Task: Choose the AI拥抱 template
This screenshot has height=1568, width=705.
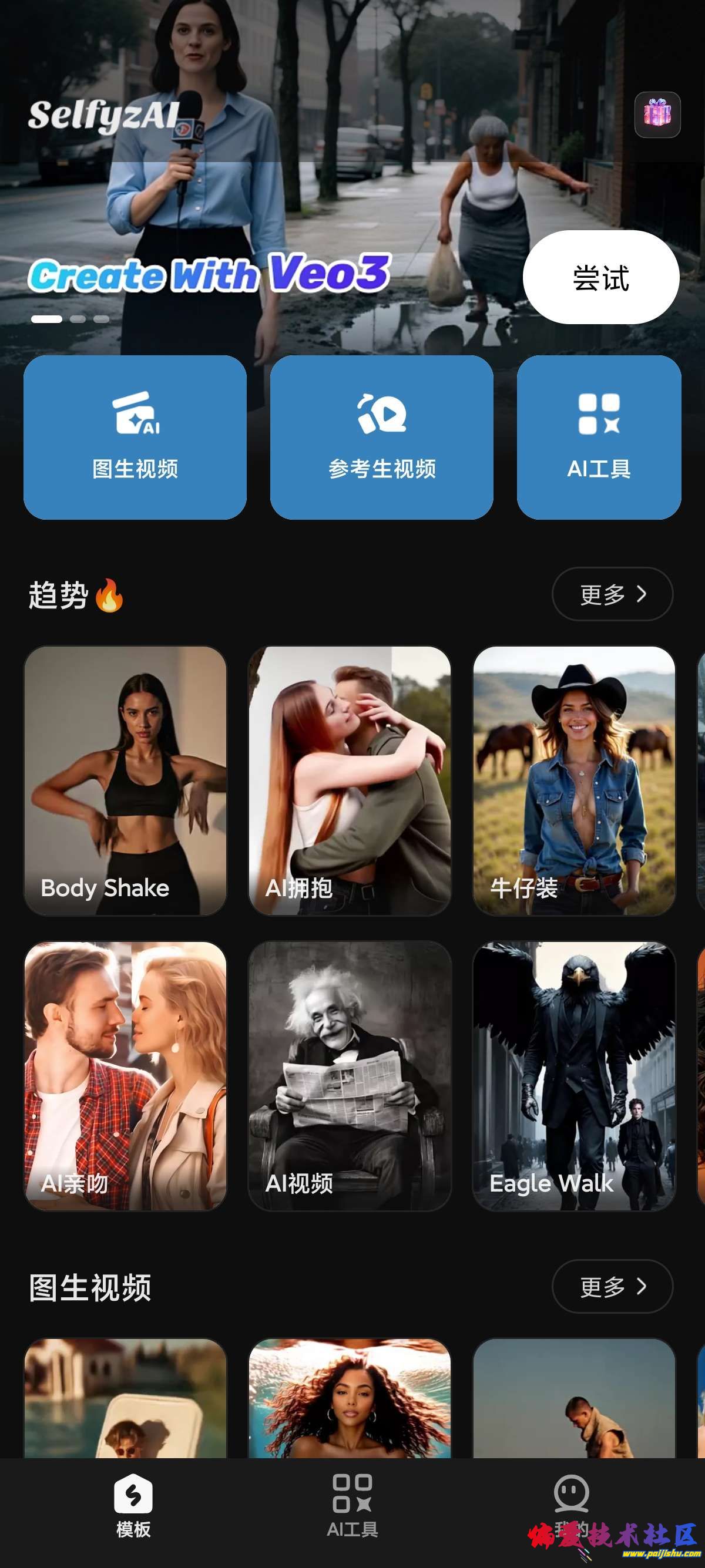Action: click(350, 780)
